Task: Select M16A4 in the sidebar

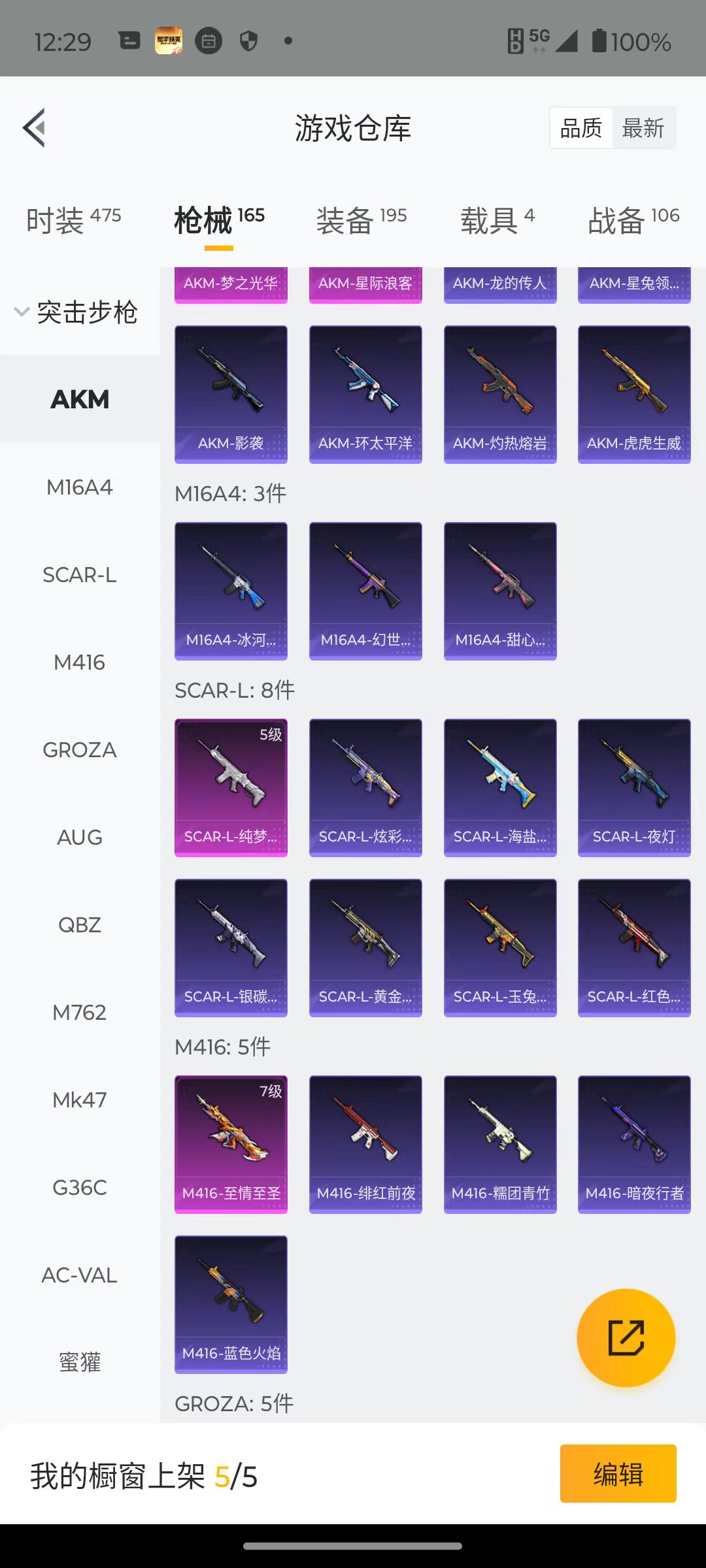Action: click(80, 487)
